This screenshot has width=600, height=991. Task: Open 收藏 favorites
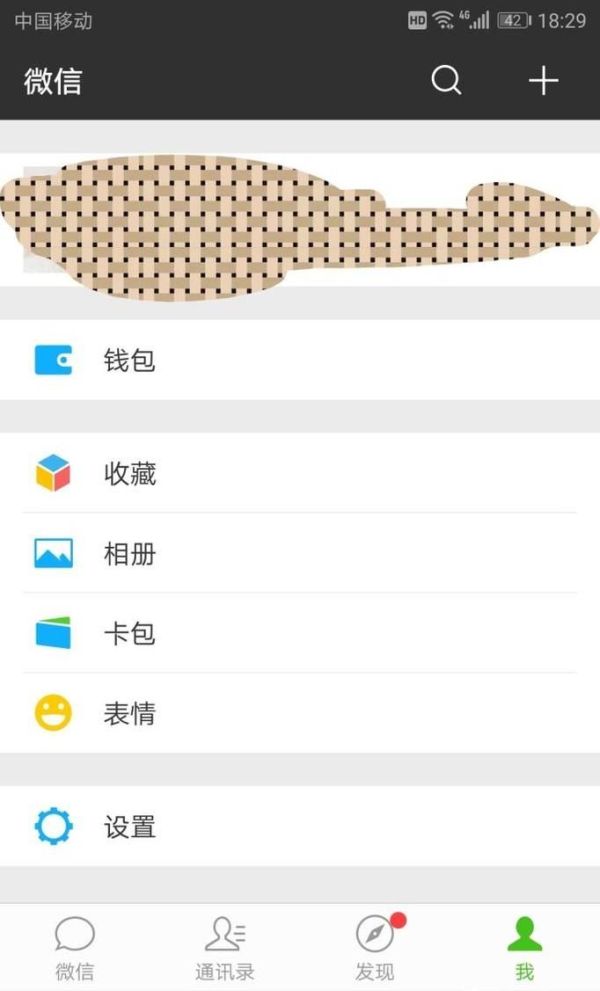pyautogui.click(x=300, y=473)
